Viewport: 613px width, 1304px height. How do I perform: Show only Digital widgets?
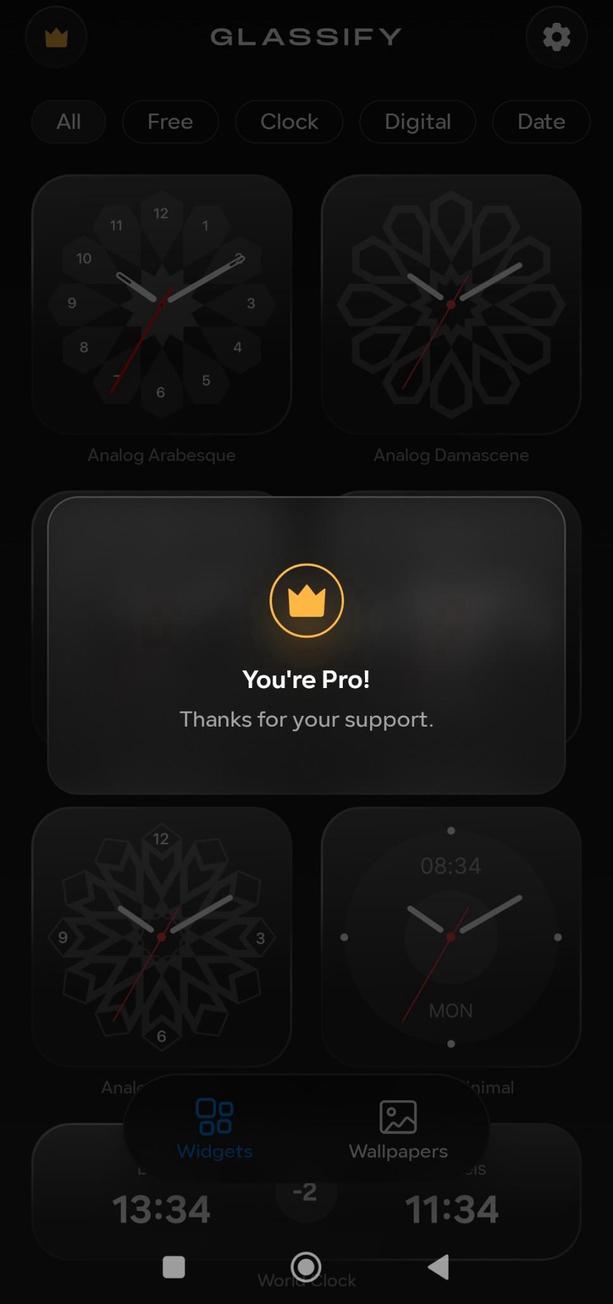click(x=418, y=122)
